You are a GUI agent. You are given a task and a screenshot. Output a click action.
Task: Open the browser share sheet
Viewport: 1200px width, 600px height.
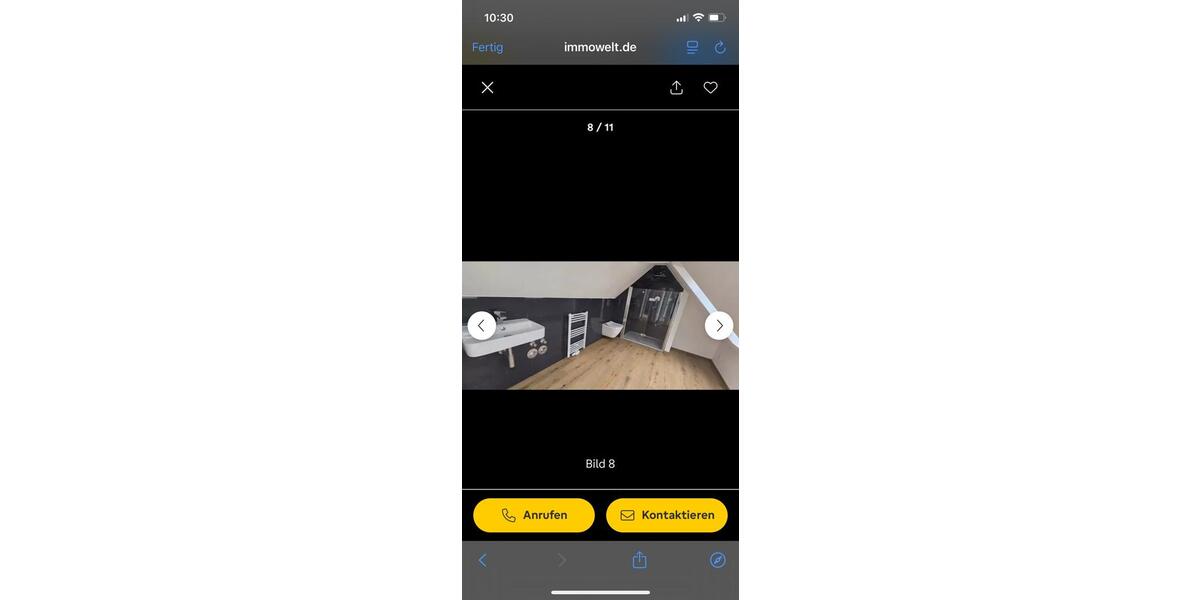pyautogui.click(x=640, y=560)
